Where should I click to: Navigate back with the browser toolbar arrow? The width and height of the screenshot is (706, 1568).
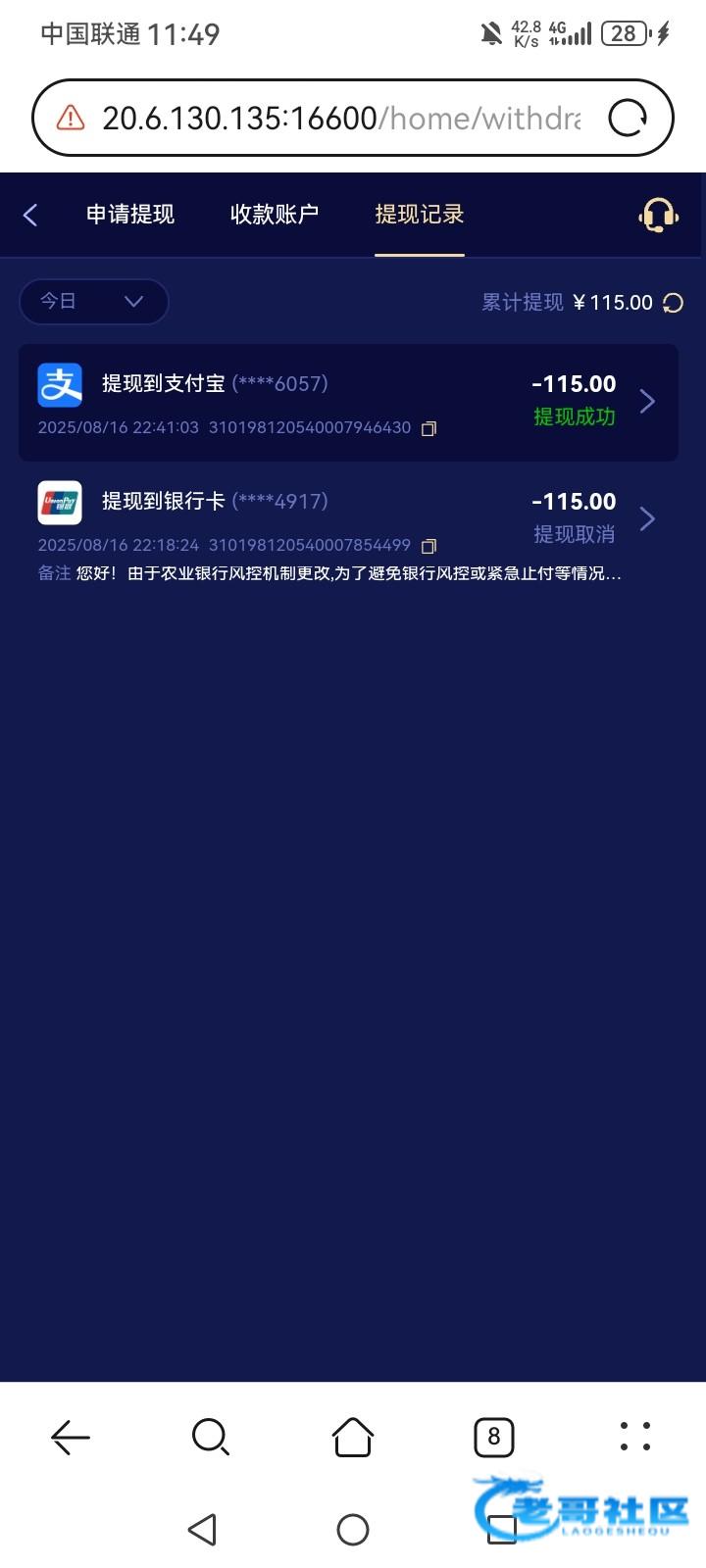pyautogui.click(x=71, y=1437)
